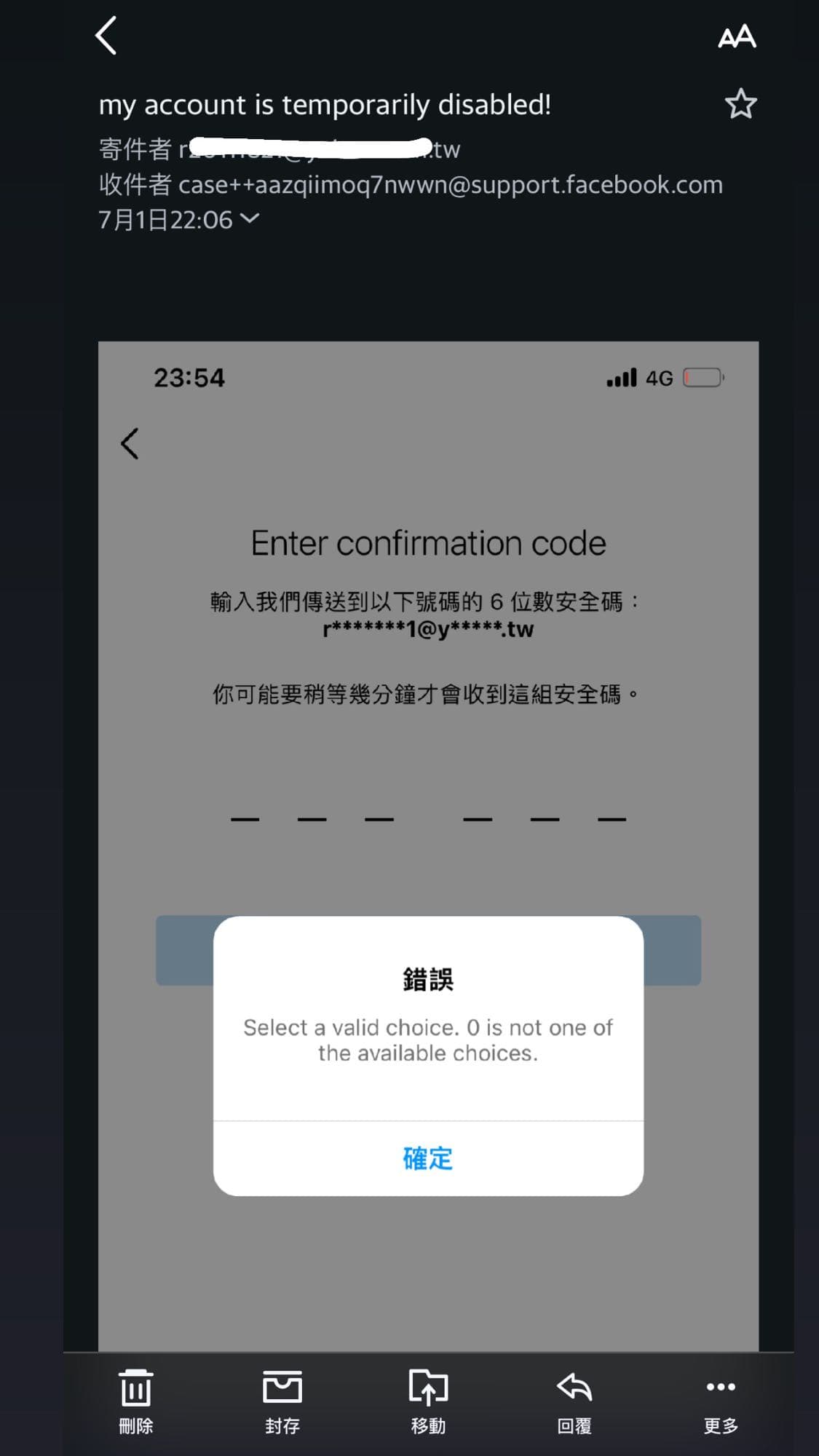Reply to this email (回覆)
This screenshot has height=1456, width=819.
click(x=574, y=1401)
